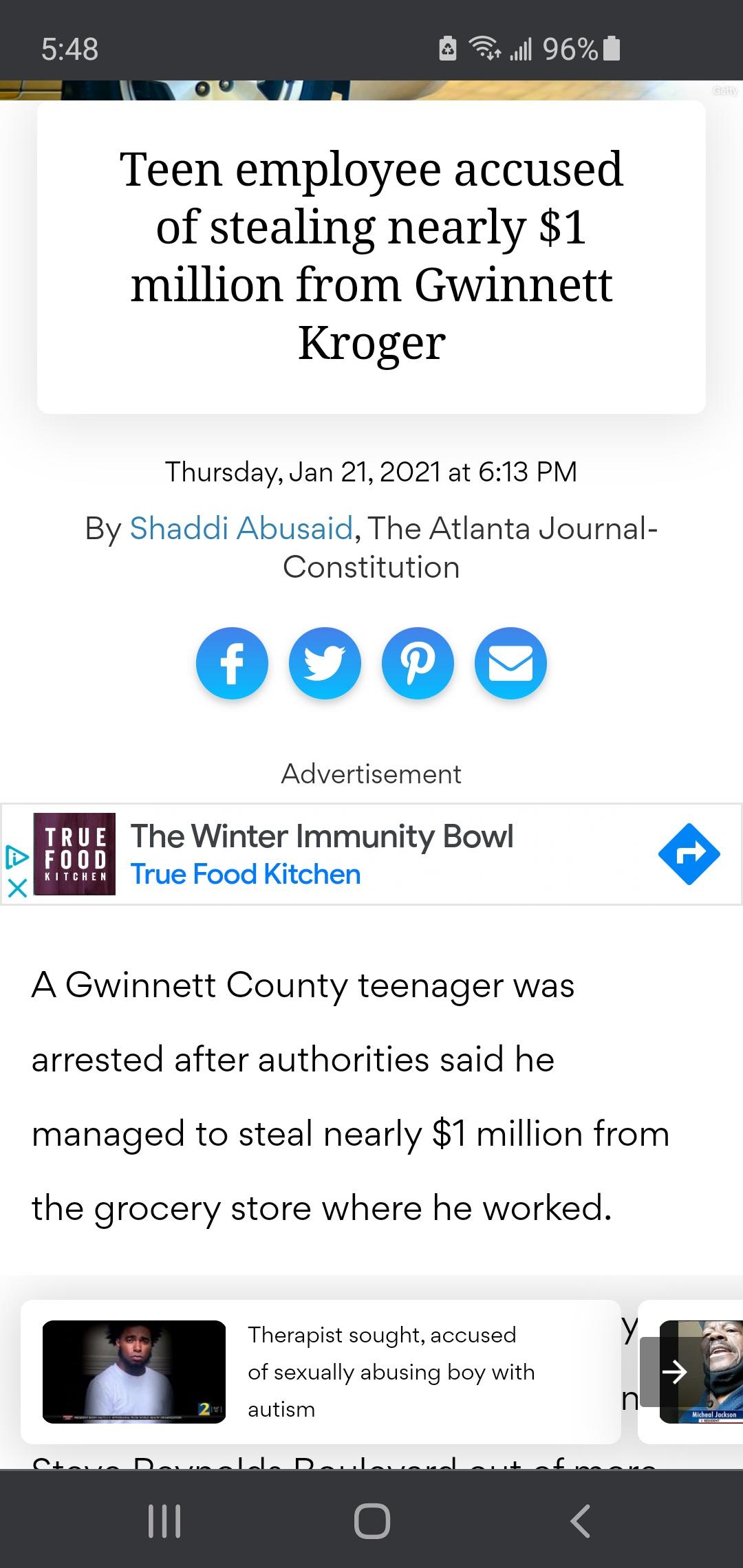Viewport: 743px width, 1568px height.
Task: Share article via email
Action: coord(510,664)
